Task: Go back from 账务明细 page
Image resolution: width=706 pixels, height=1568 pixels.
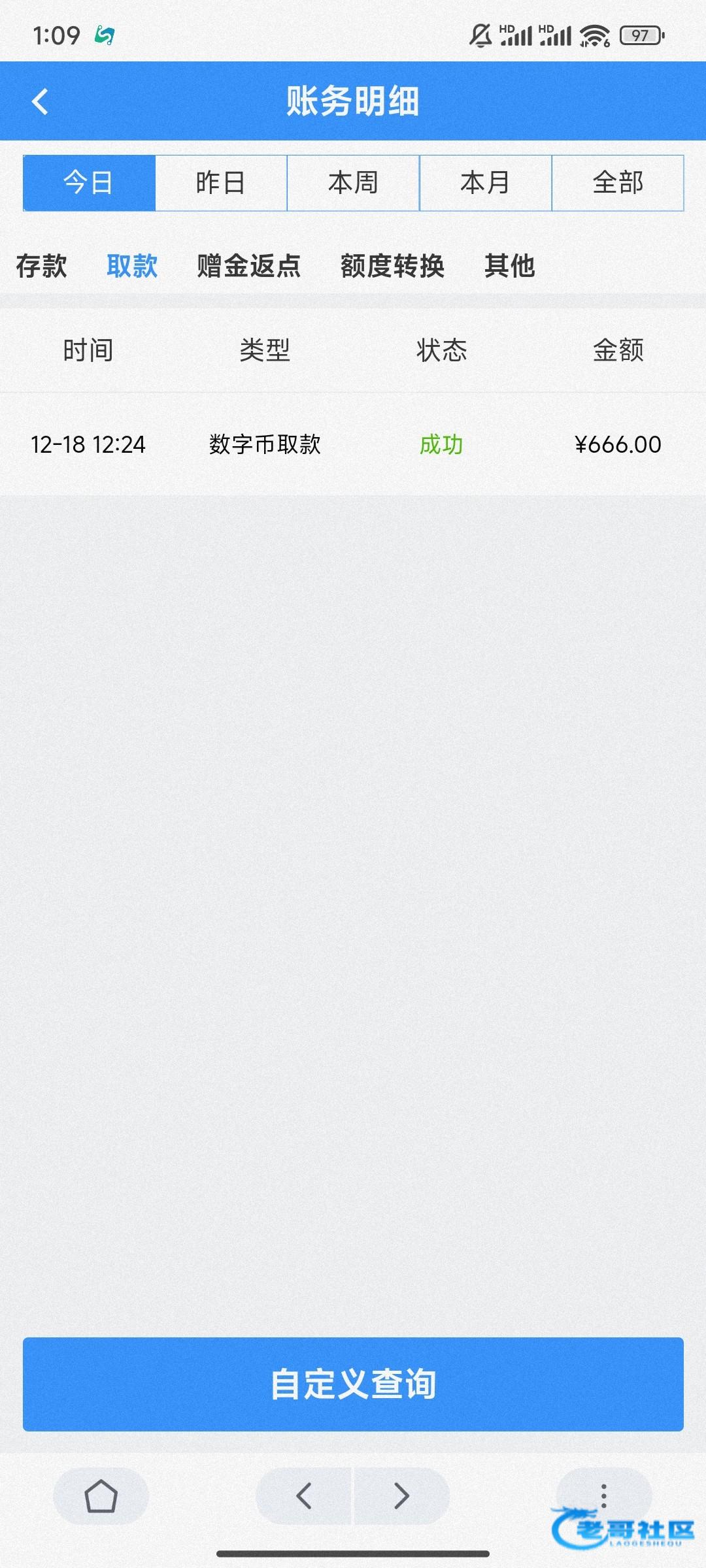Action: 40,102
